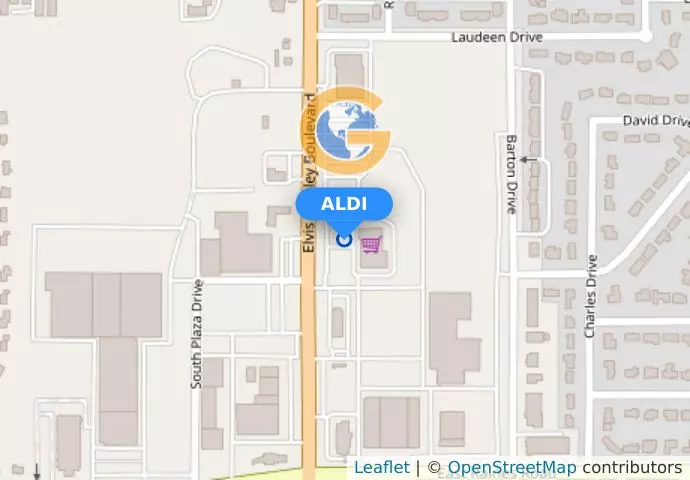Open the OpenStreetMap contributors link
The image size is (690, 480).
click(x=511, y=467)
